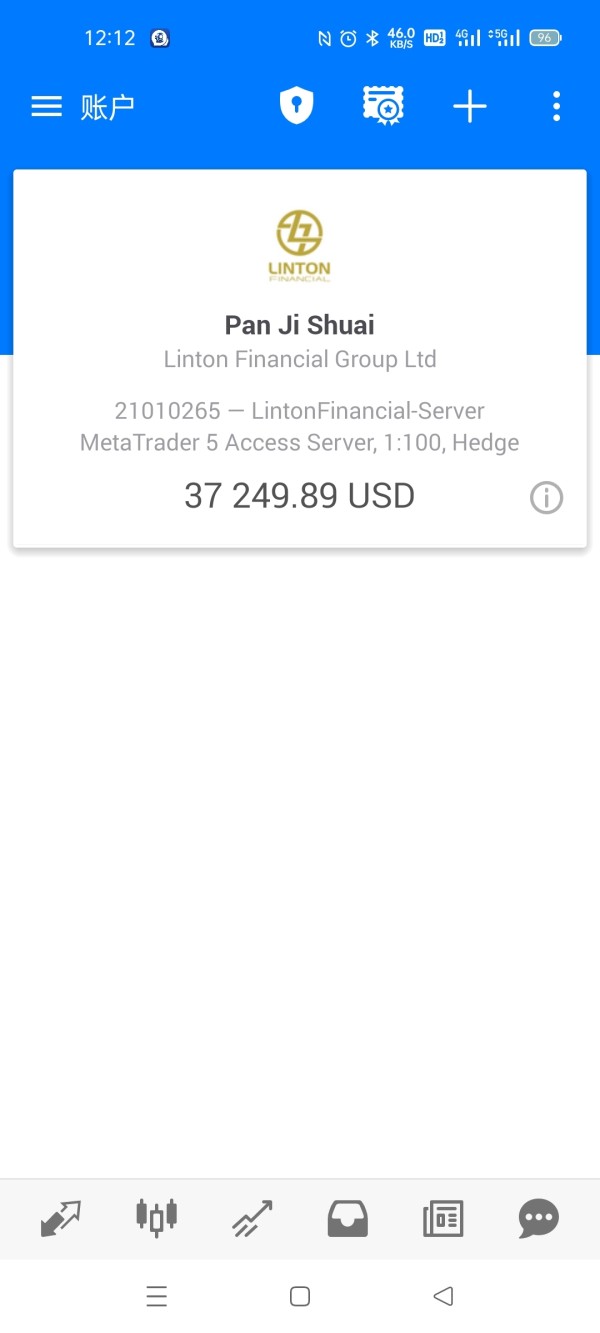
Task: Tap the shield security icon
Action: coord(296,106)
